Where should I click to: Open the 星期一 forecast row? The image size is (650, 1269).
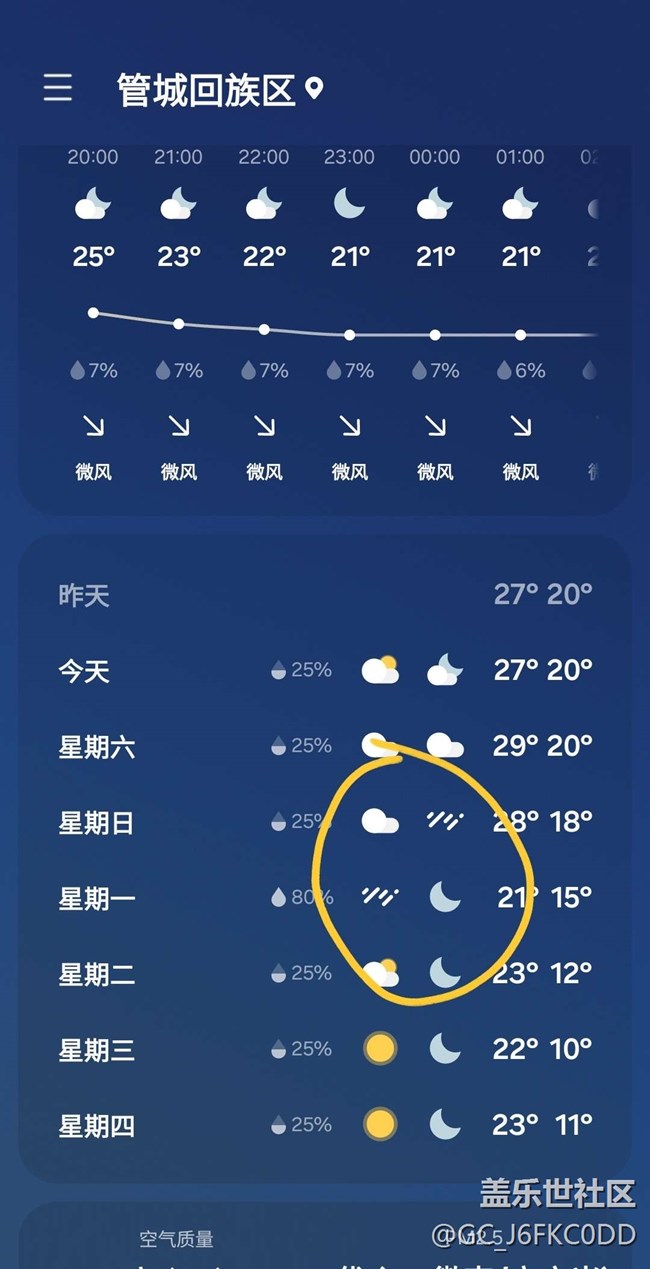(325, 898)
